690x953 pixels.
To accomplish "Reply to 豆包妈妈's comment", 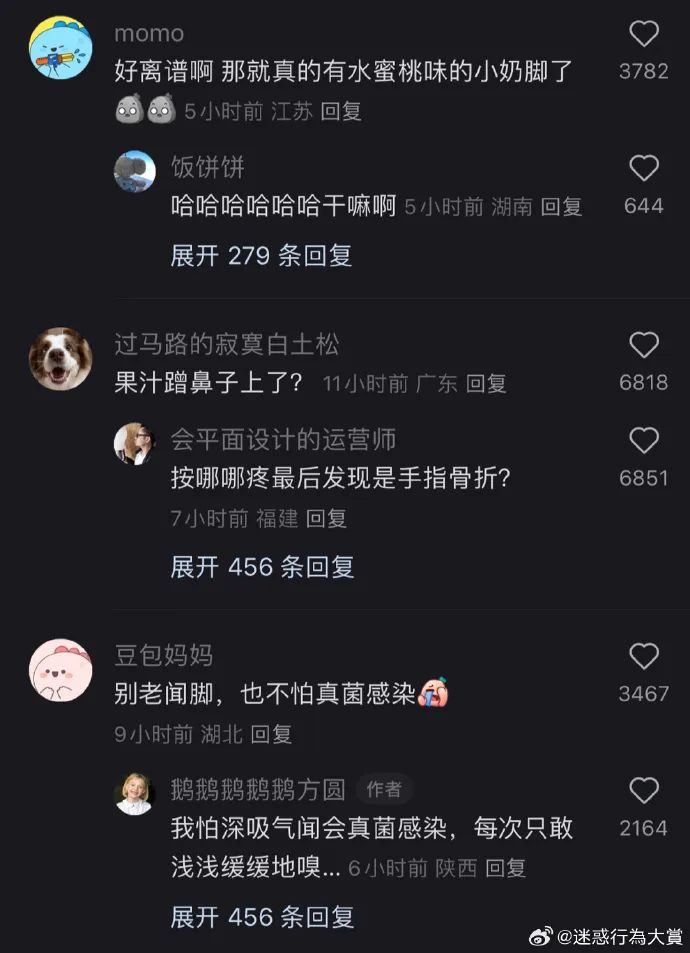I will coord(271,735).
